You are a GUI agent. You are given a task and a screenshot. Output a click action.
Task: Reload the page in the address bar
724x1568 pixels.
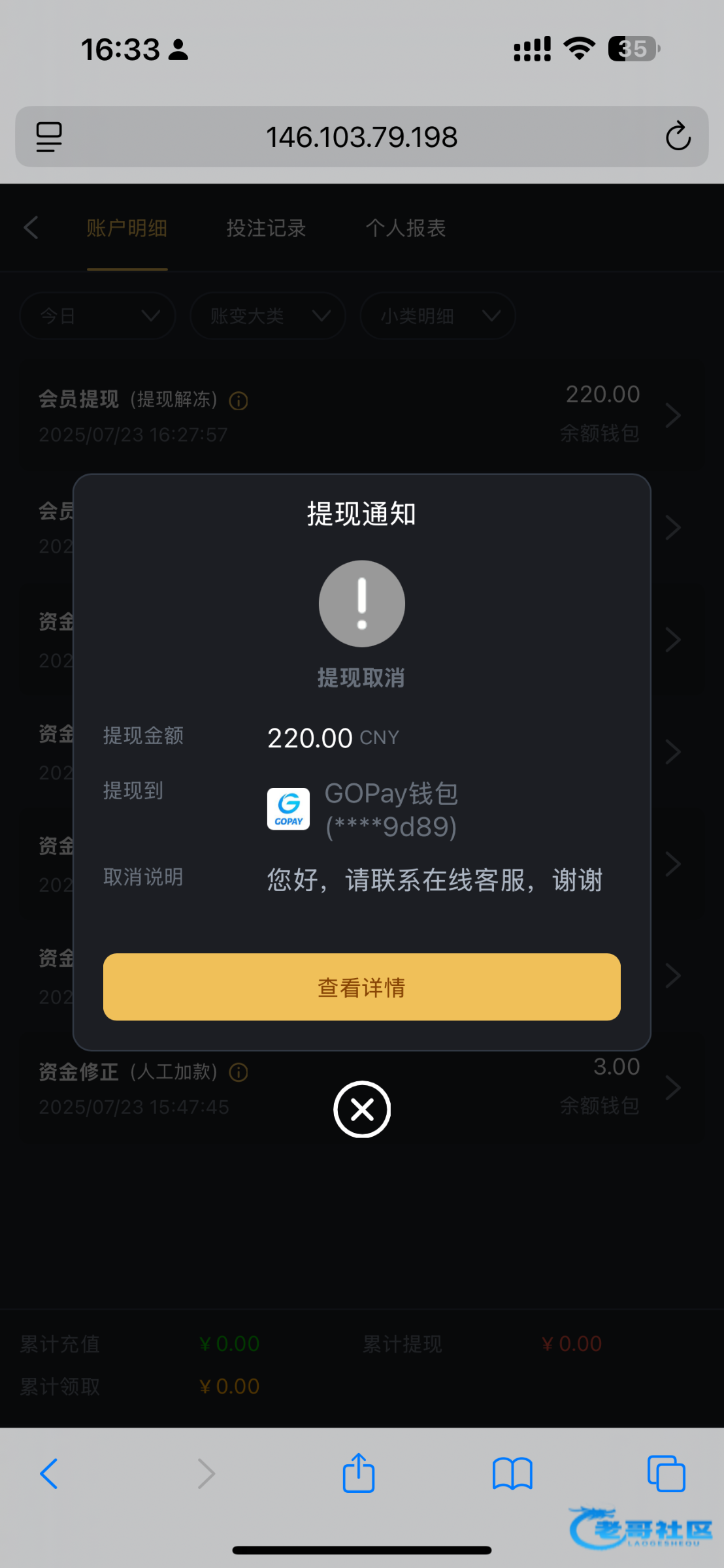tap(678, 137)
